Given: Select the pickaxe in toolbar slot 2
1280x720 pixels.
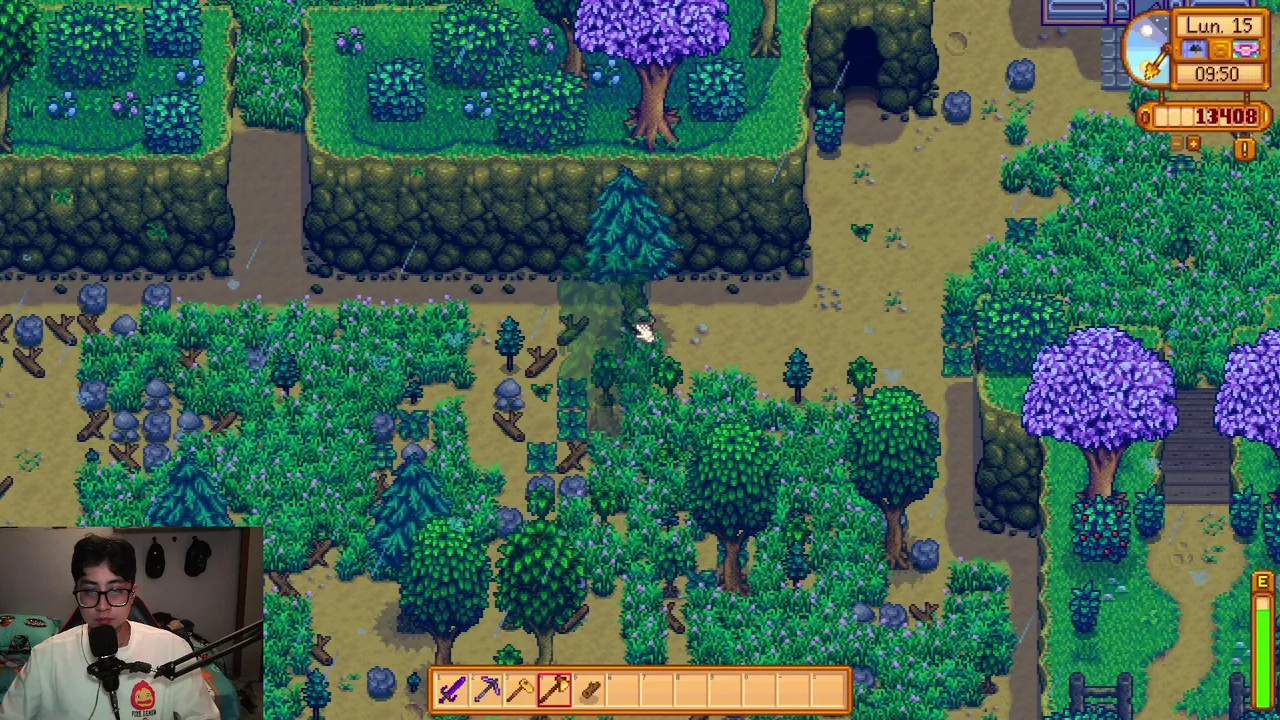Looking at the screenshot, I should click(486, 689).
